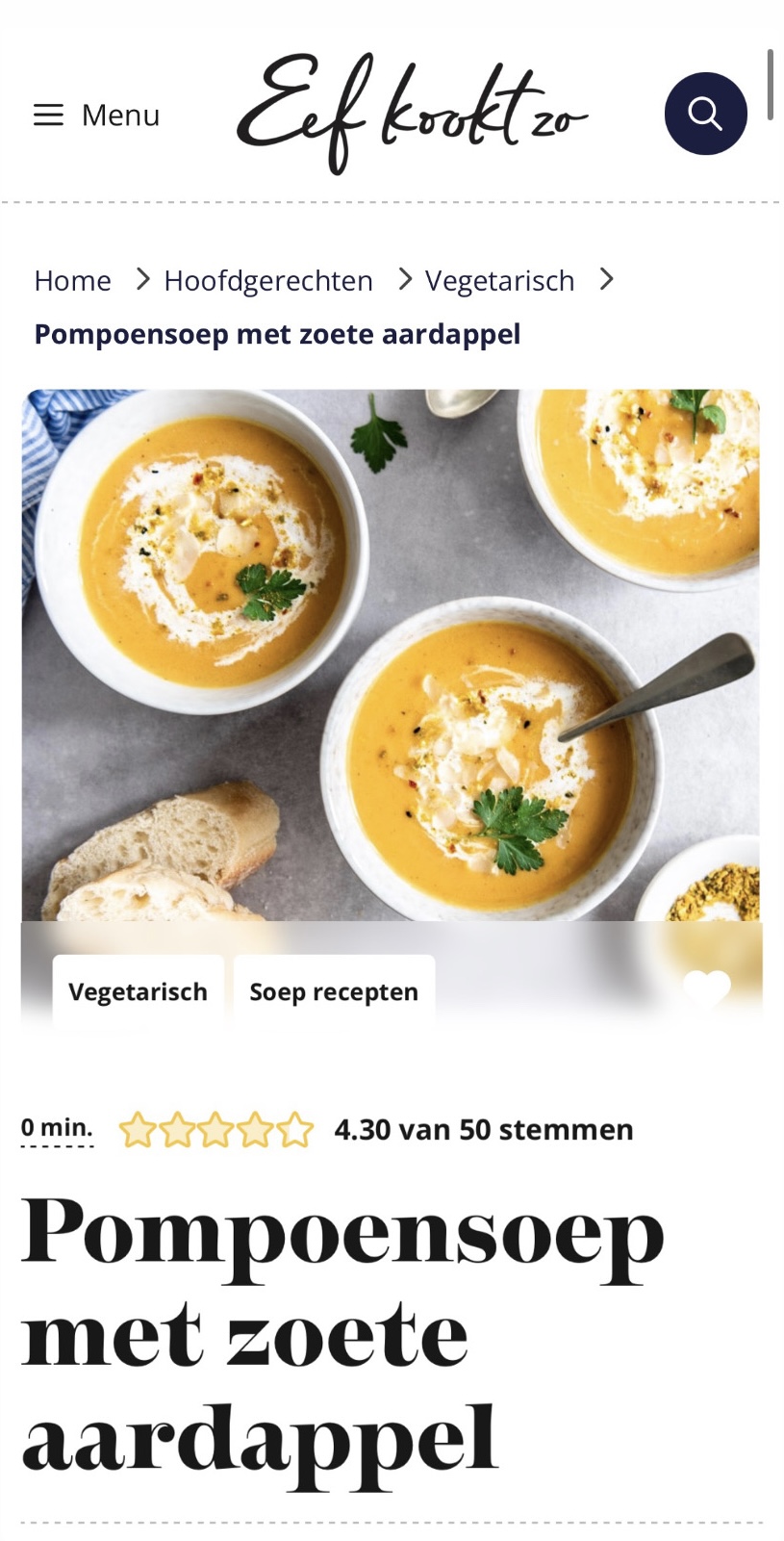Go to the Eef kookt zo homepage
The height and width of the screenshot is (1541, 784).
[412, 114]
